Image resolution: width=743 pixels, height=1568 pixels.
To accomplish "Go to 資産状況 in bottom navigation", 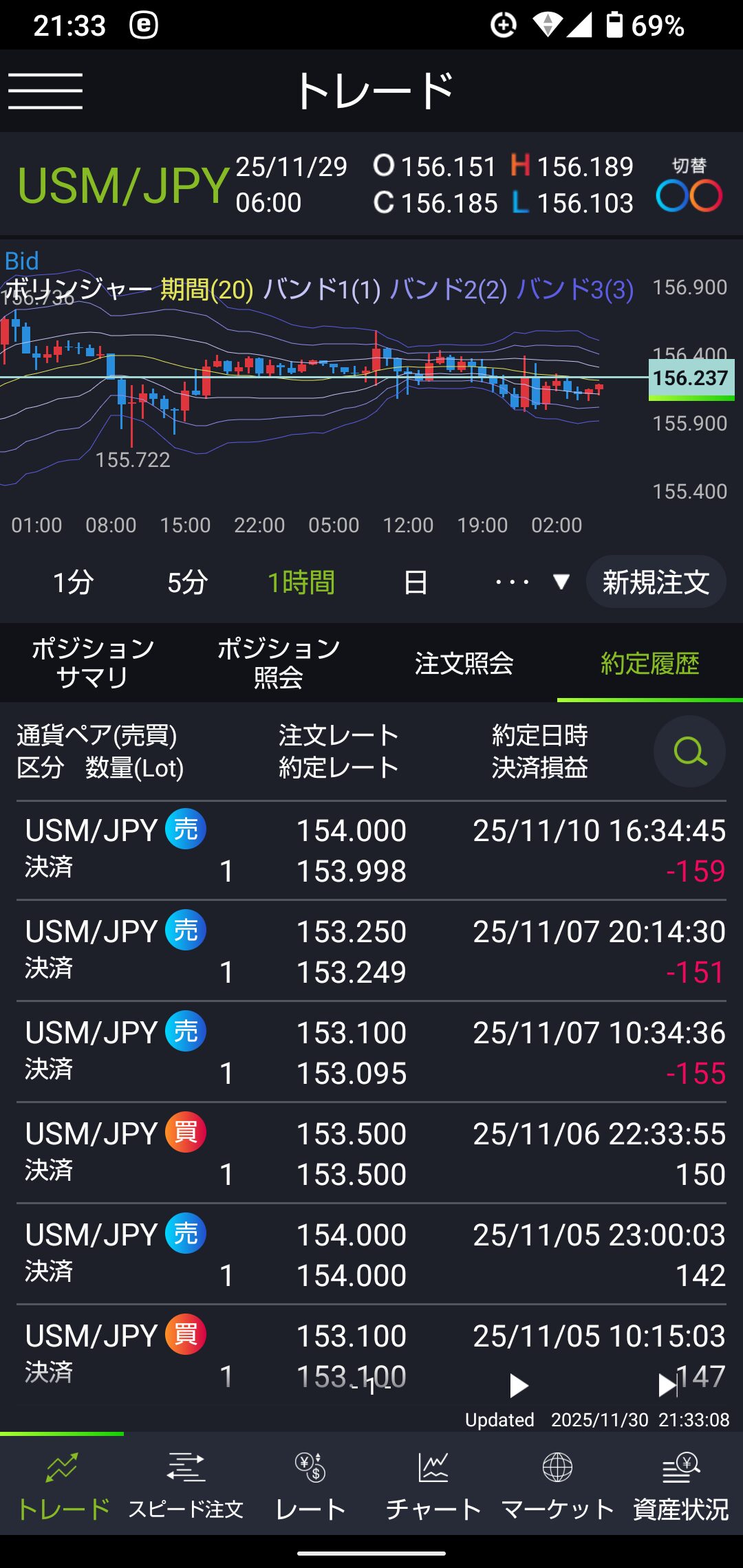I will point(681,1484).
